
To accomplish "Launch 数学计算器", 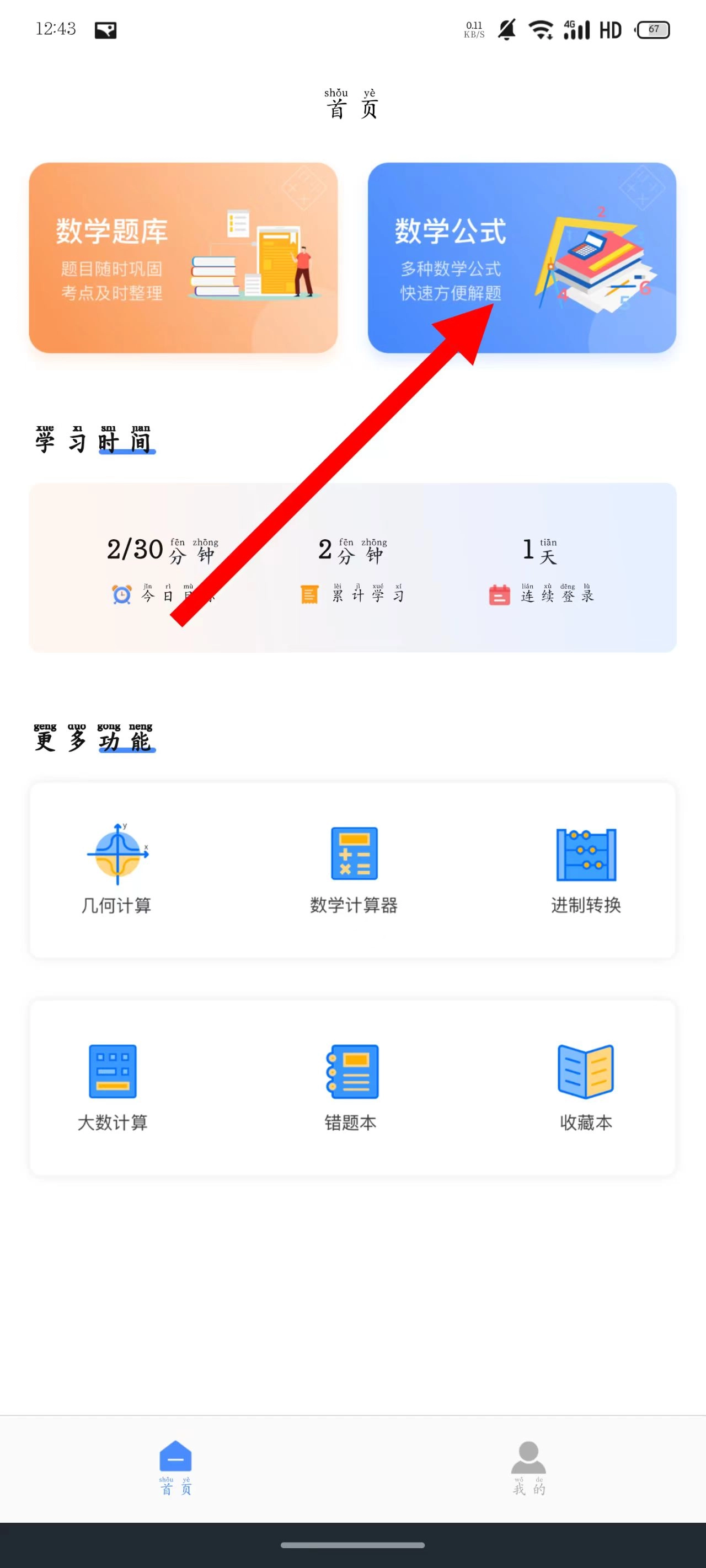I will [354, 868].
